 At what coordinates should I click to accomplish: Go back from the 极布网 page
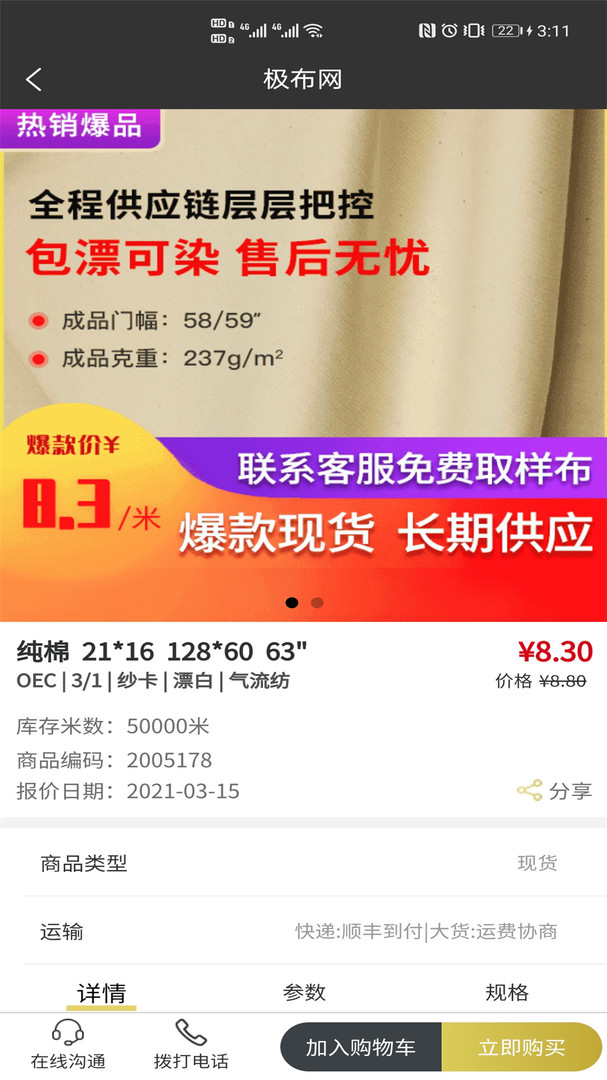34,80
